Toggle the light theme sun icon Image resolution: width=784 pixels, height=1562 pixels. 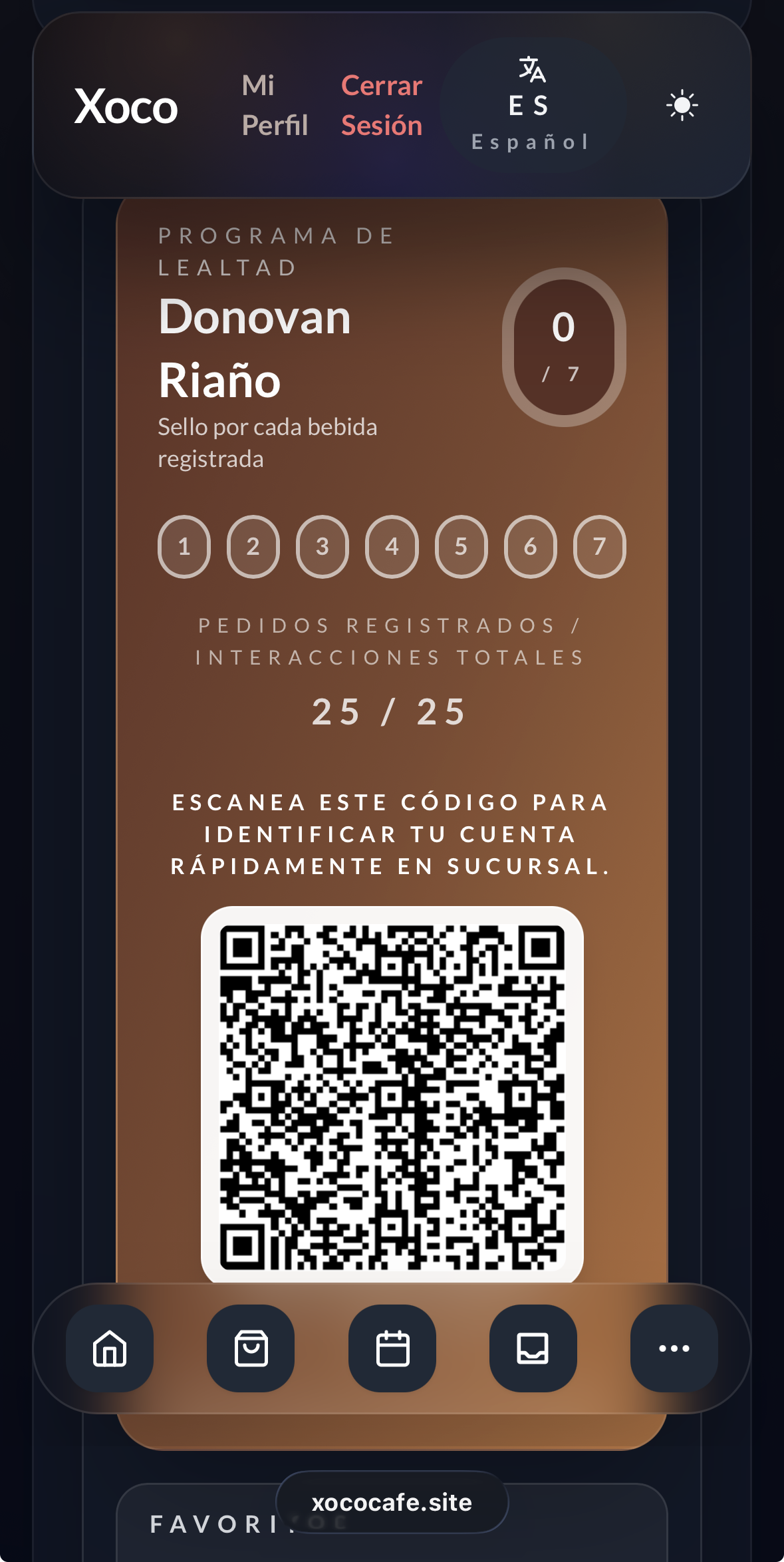pyautogui.click(x=682, y=106)
